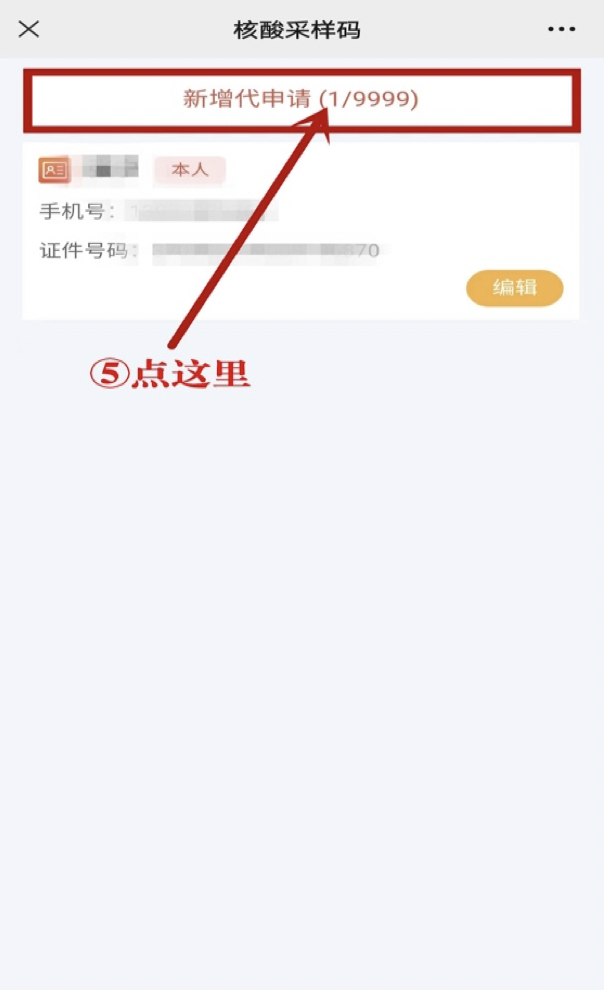Tap the yellow 编辑 button

point(515,288)
